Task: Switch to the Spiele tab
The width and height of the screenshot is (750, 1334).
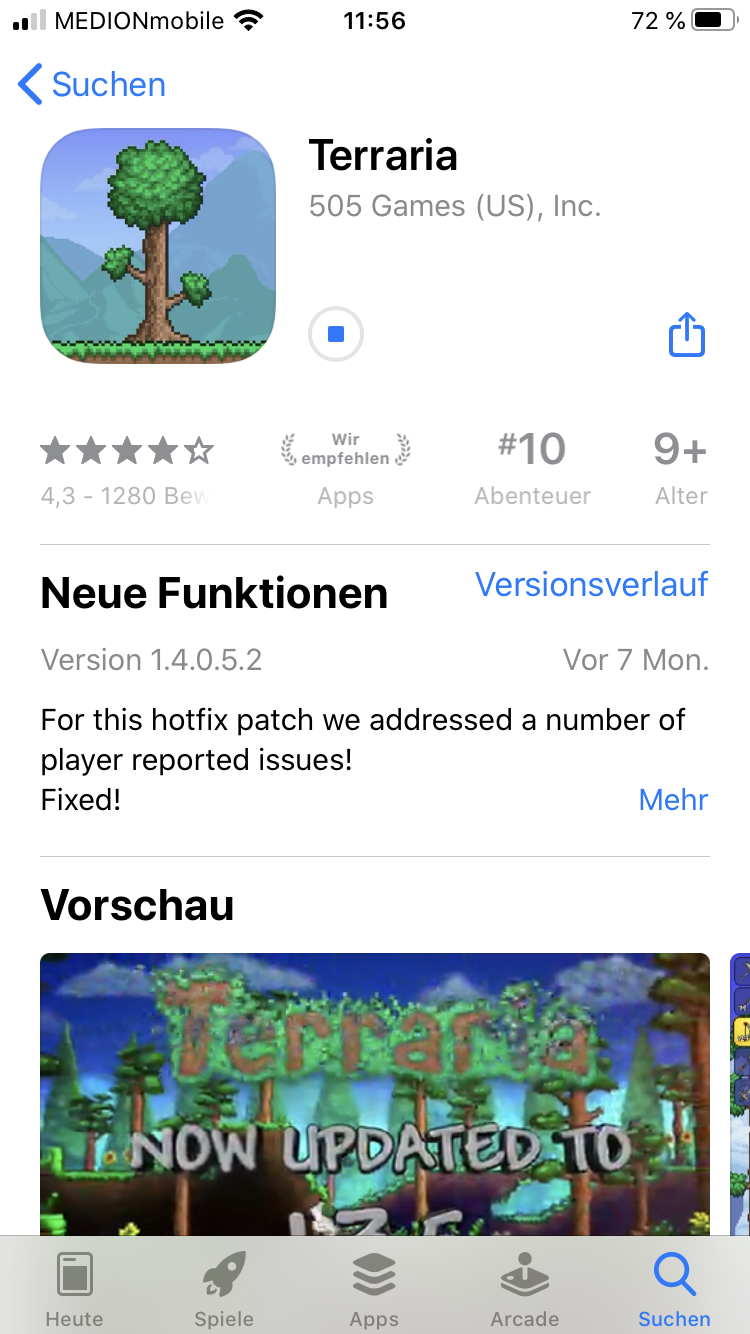Action: pos(224,1289)
